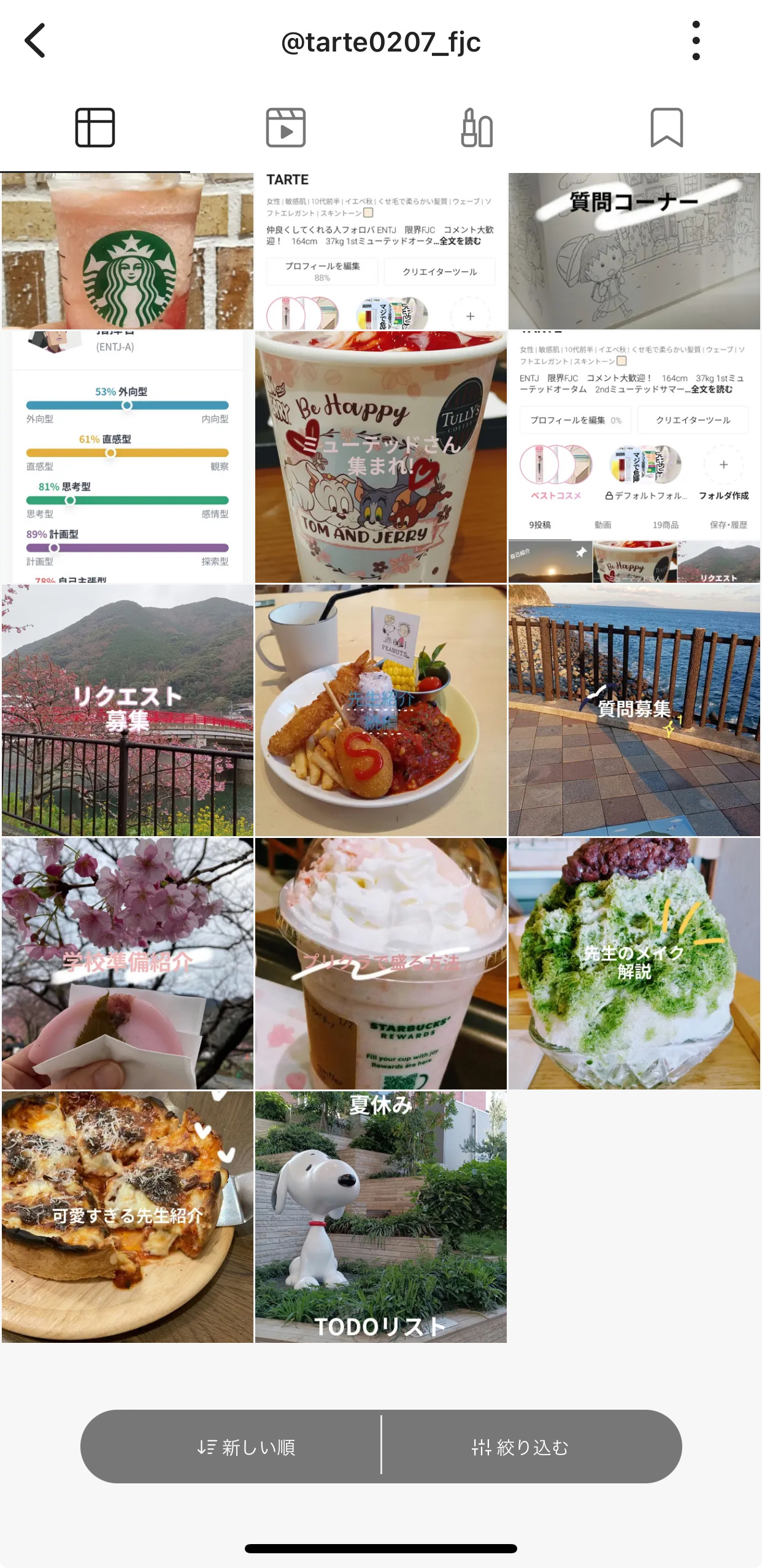Open the リクエスト募集 post
The height and width of the screenshot is (1568, 762).
tap(127, 710)
